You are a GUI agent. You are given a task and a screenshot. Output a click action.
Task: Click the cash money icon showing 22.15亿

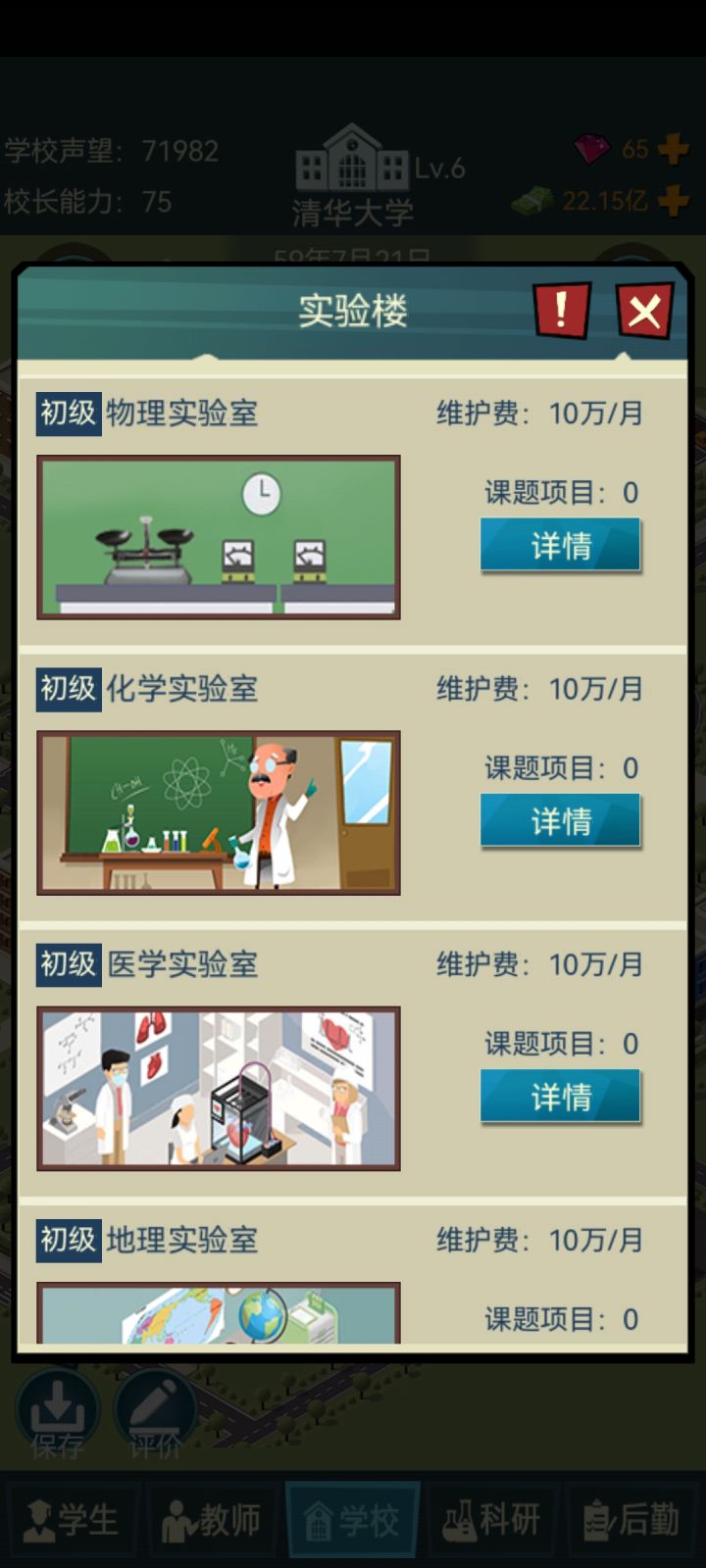[529, 199]
